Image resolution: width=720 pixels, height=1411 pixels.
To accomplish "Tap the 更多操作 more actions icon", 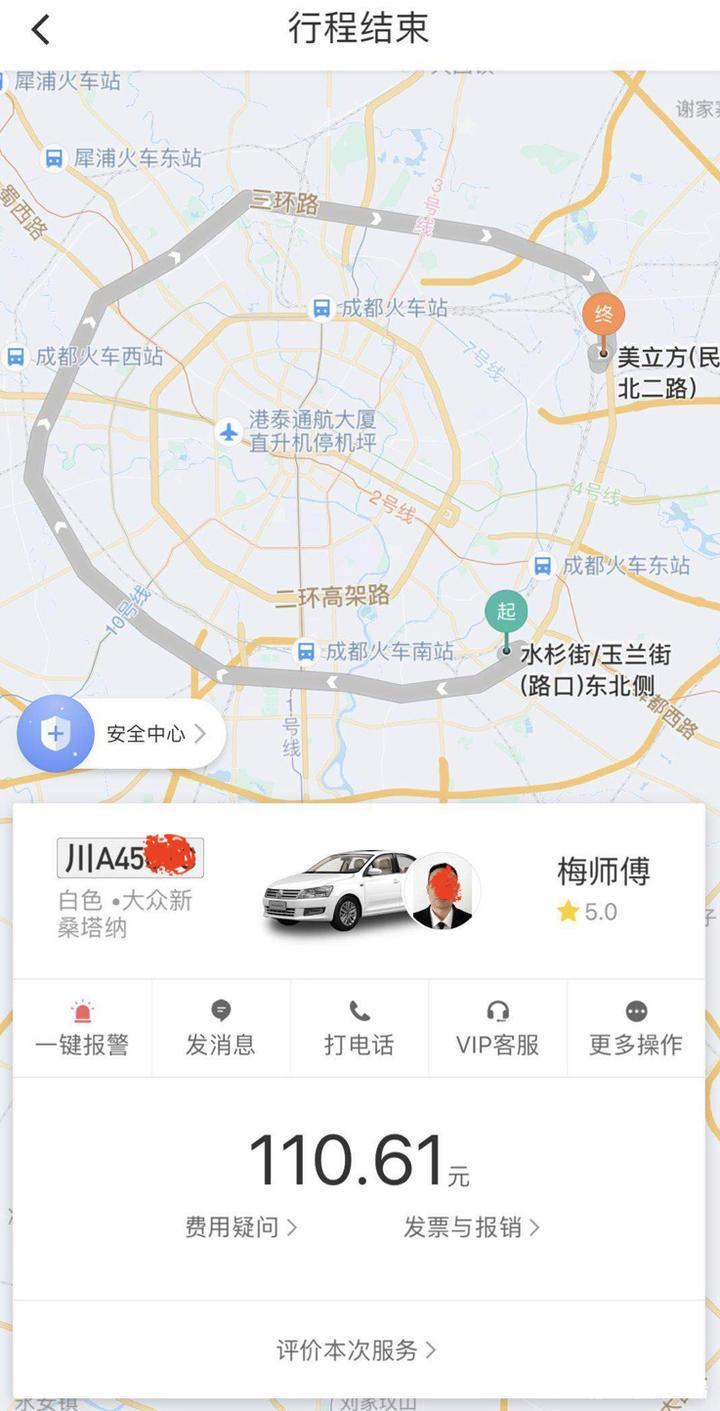I will (x=636, y=1010).
